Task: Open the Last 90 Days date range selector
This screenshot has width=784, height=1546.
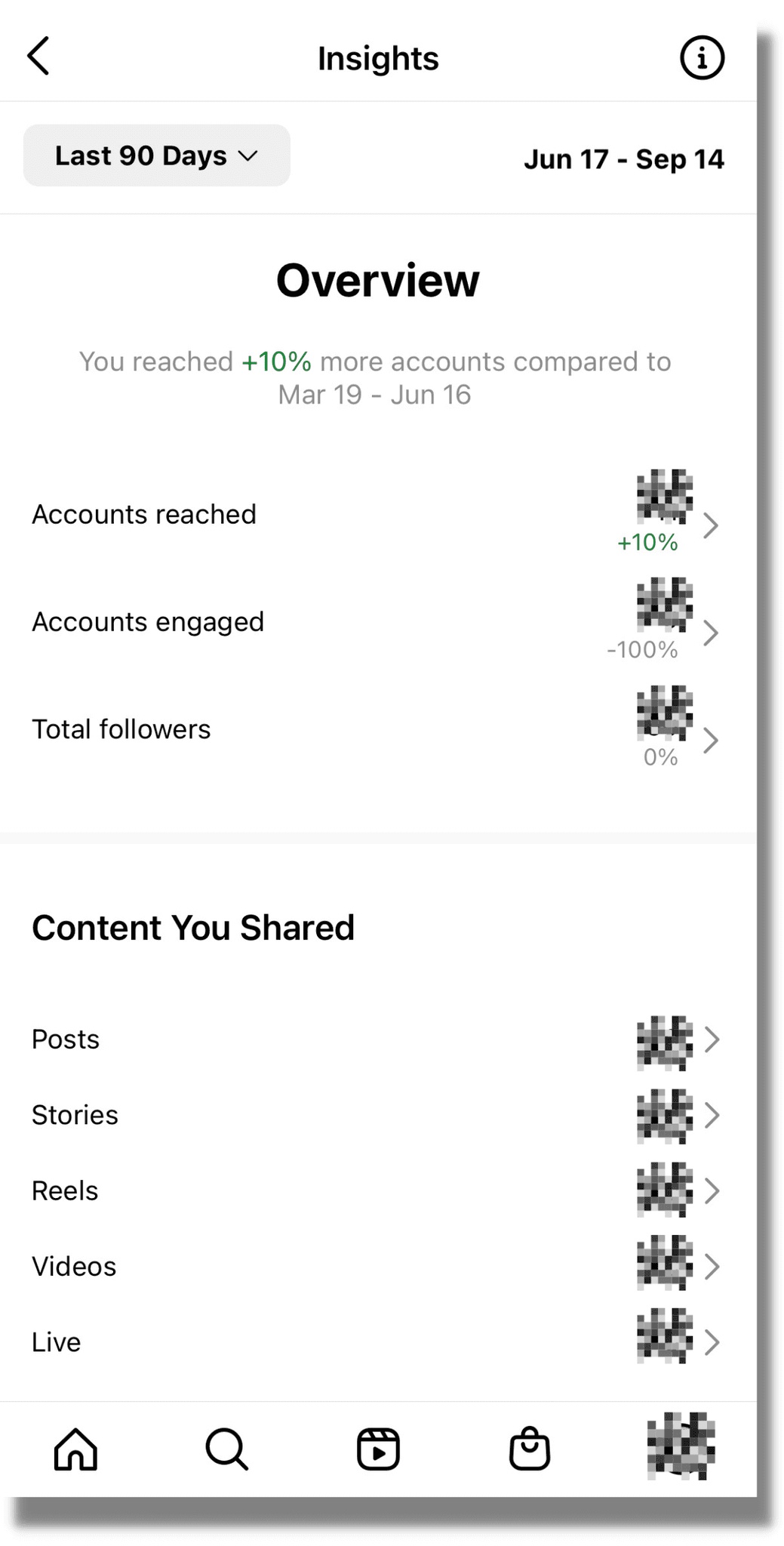Action: pos(155,156)
